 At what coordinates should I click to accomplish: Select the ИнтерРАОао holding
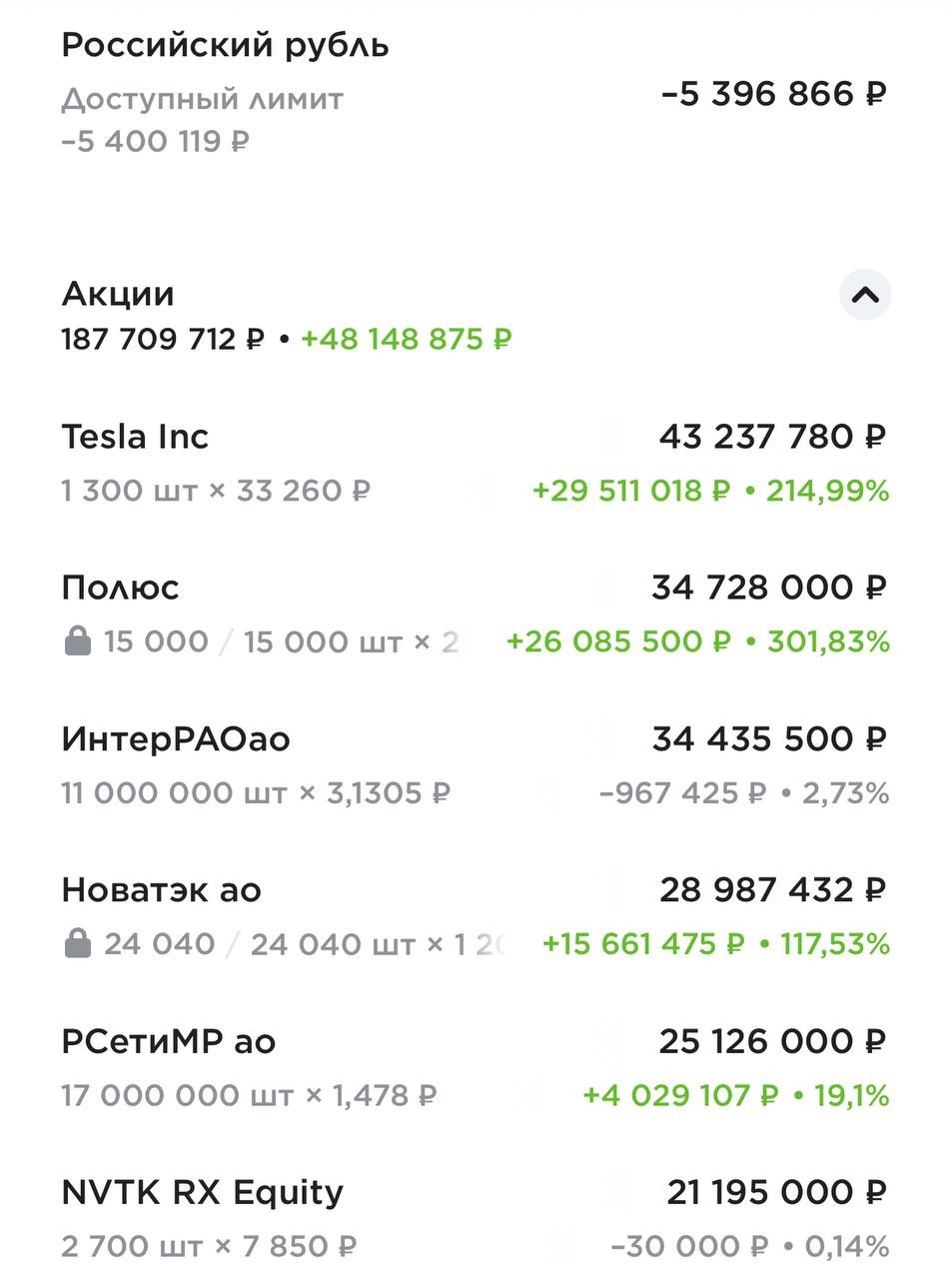pyautogui.click(x=474, y=765)
